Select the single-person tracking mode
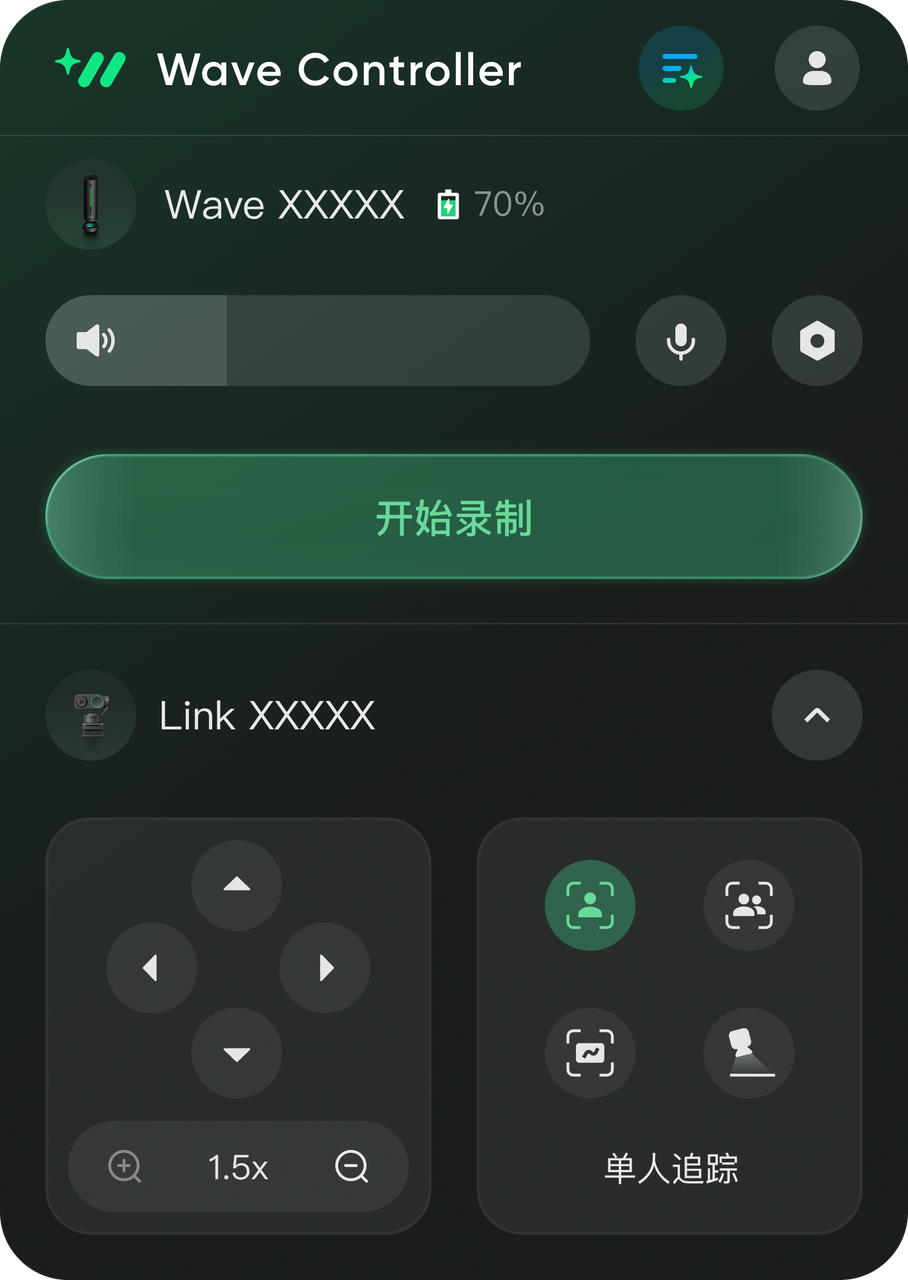 tap(590, 906)
